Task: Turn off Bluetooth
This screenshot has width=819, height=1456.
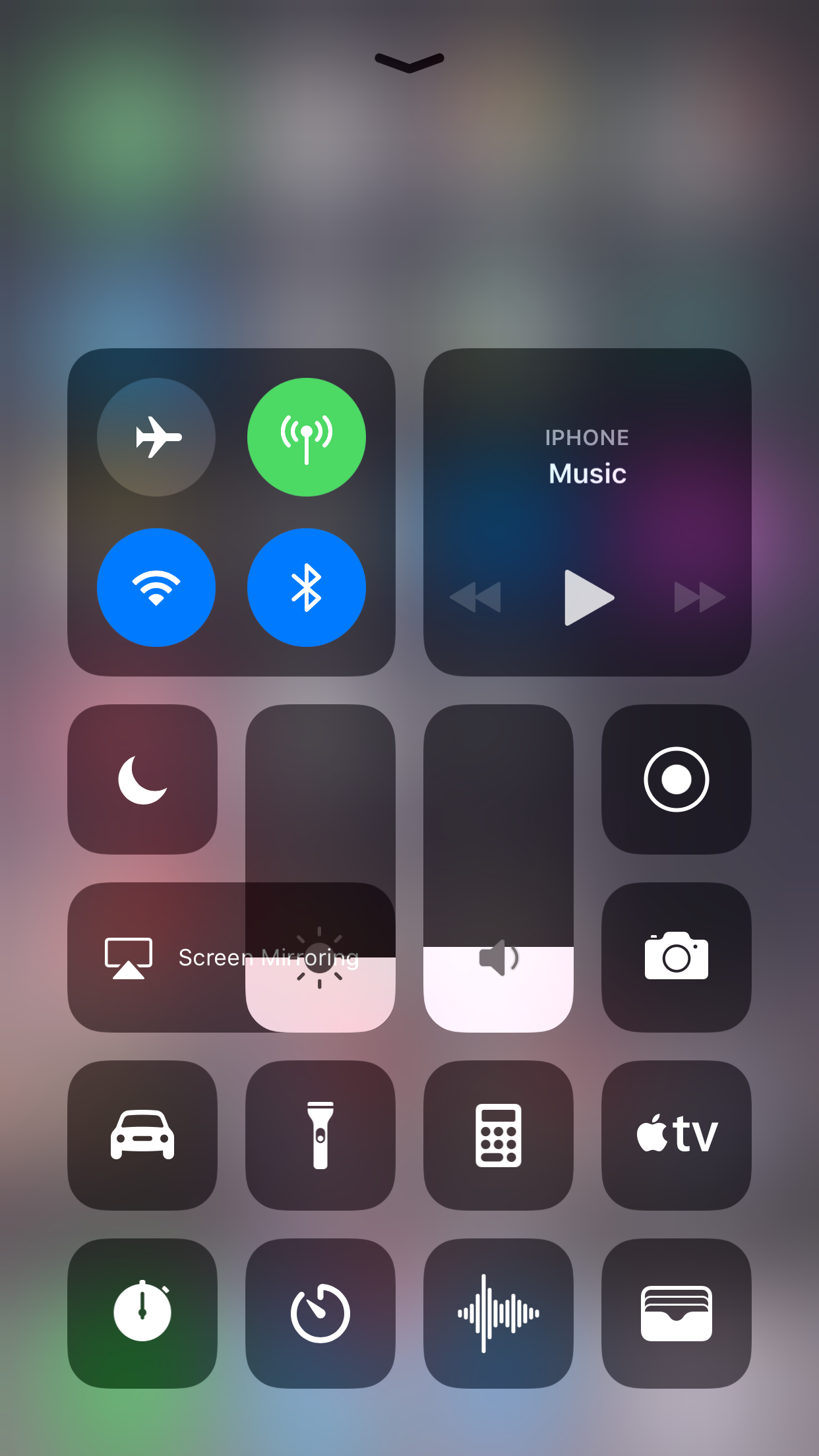Action: [307, 588]
